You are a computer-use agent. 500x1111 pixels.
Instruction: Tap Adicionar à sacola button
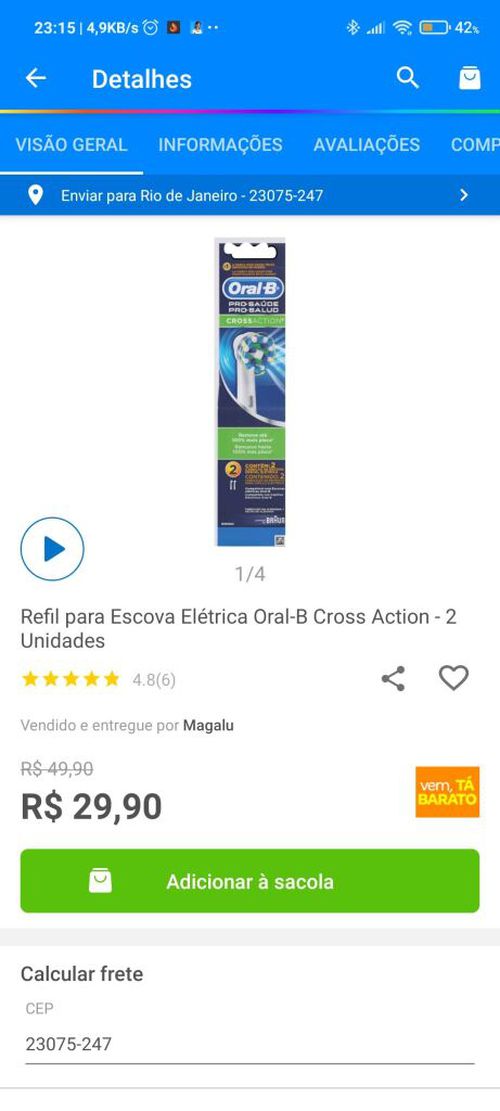point(250,881)
